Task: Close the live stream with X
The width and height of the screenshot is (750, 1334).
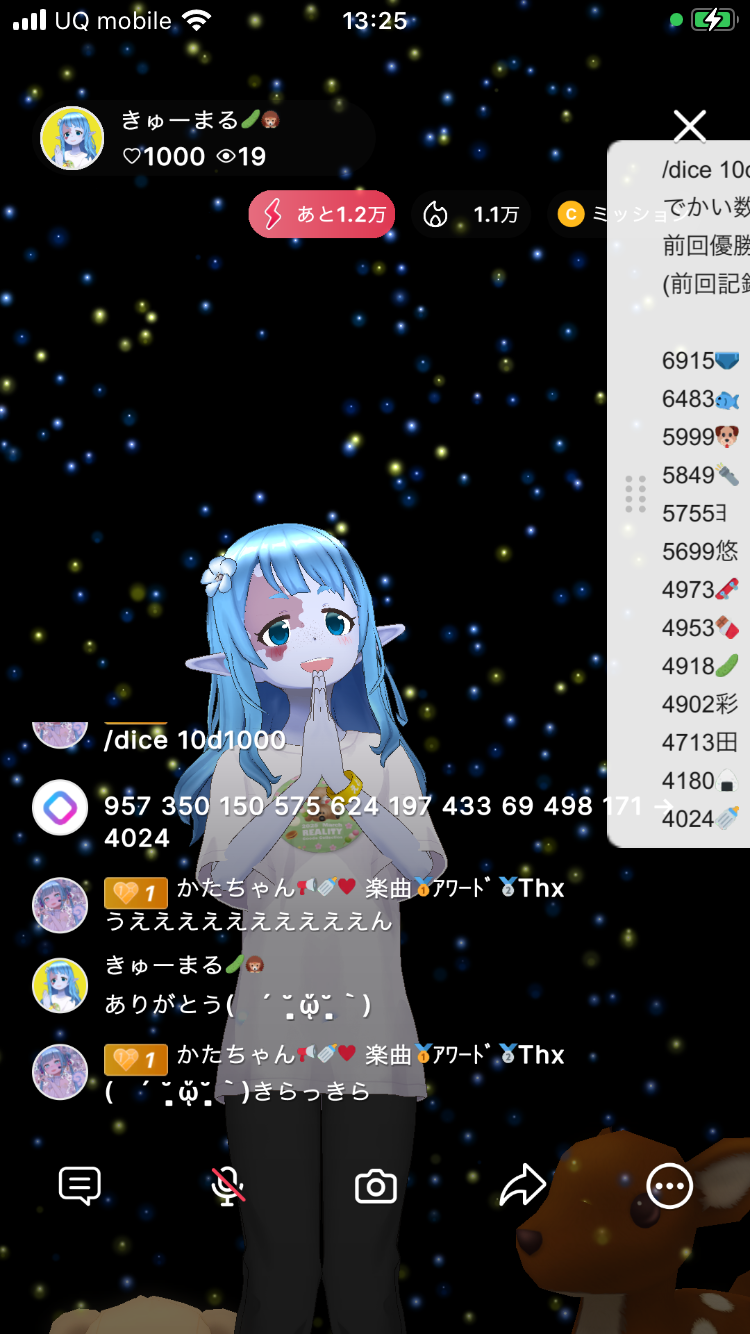Action: point(689,127)
